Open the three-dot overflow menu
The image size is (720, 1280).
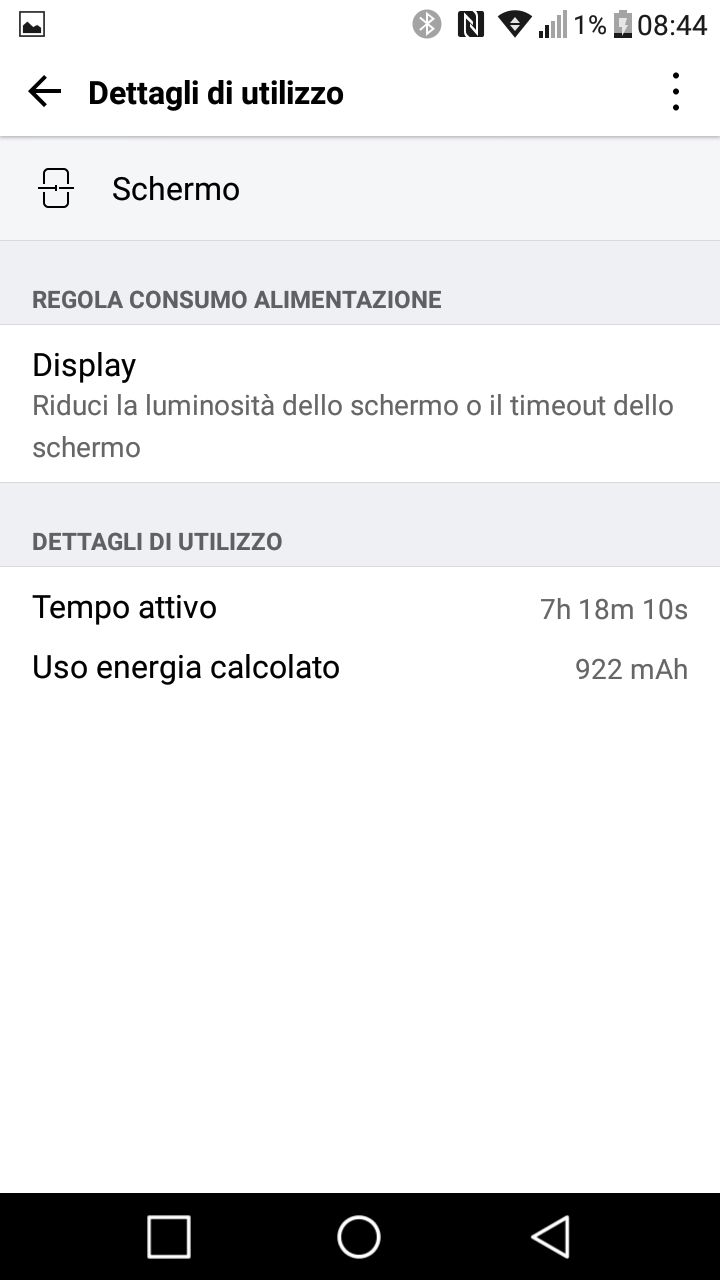tap(676, 92)
